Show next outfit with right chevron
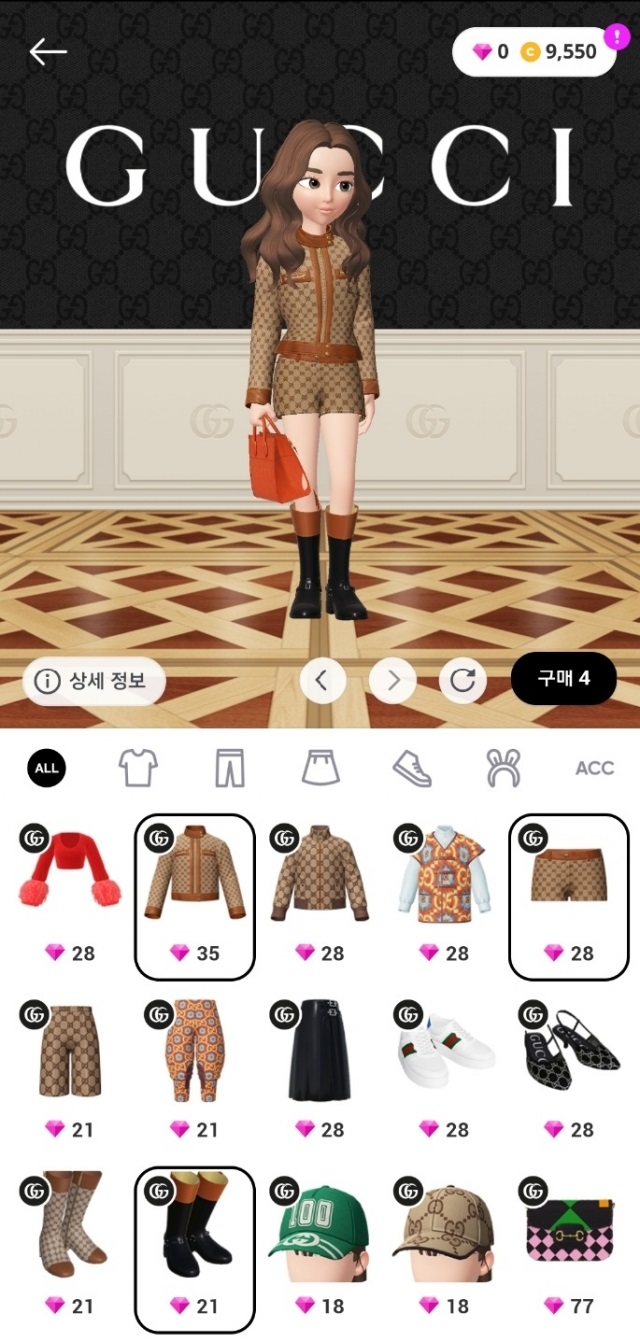The image size is (640, 1342). pos(392,681)
